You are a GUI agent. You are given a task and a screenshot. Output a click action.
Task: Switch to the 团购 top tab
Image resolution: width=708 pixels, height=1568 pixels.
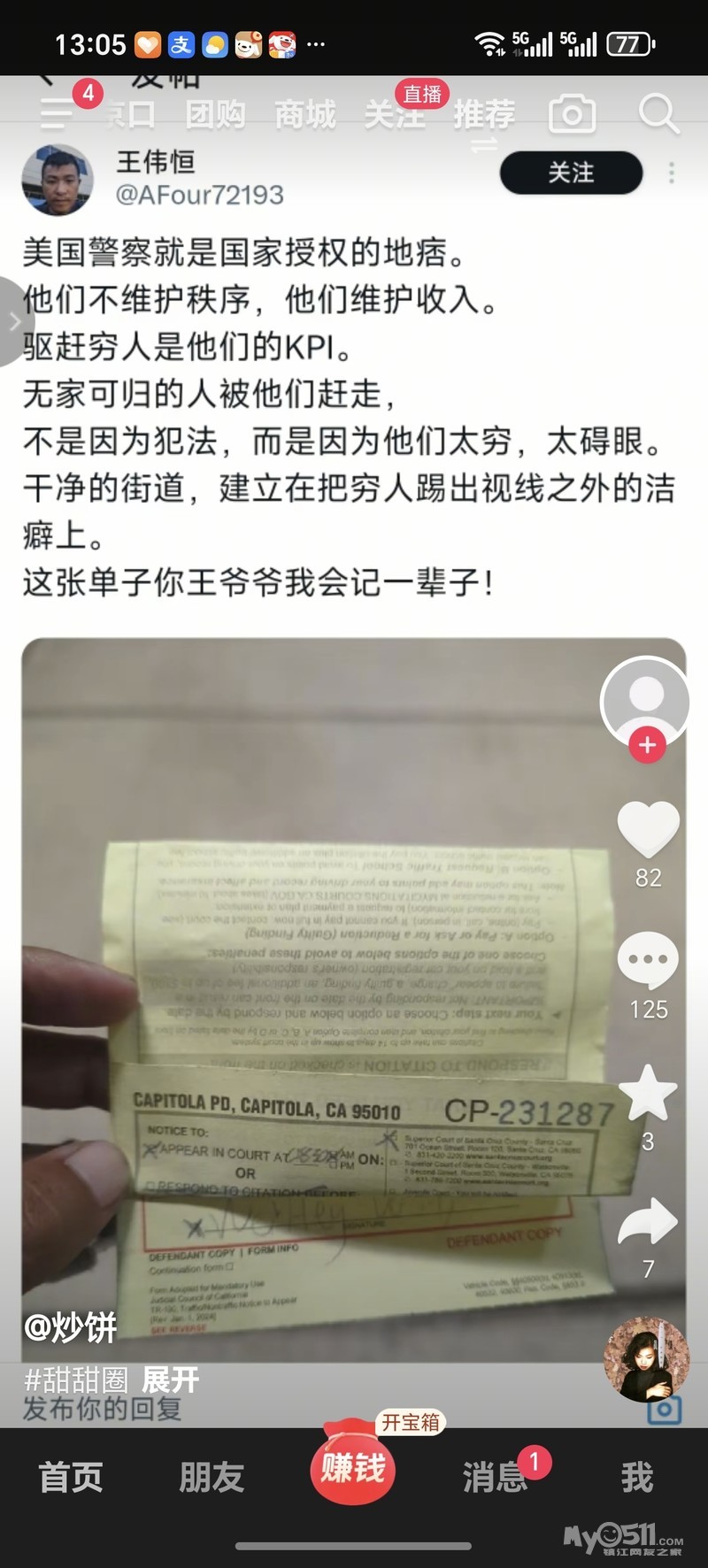click(x=216, y=114)
